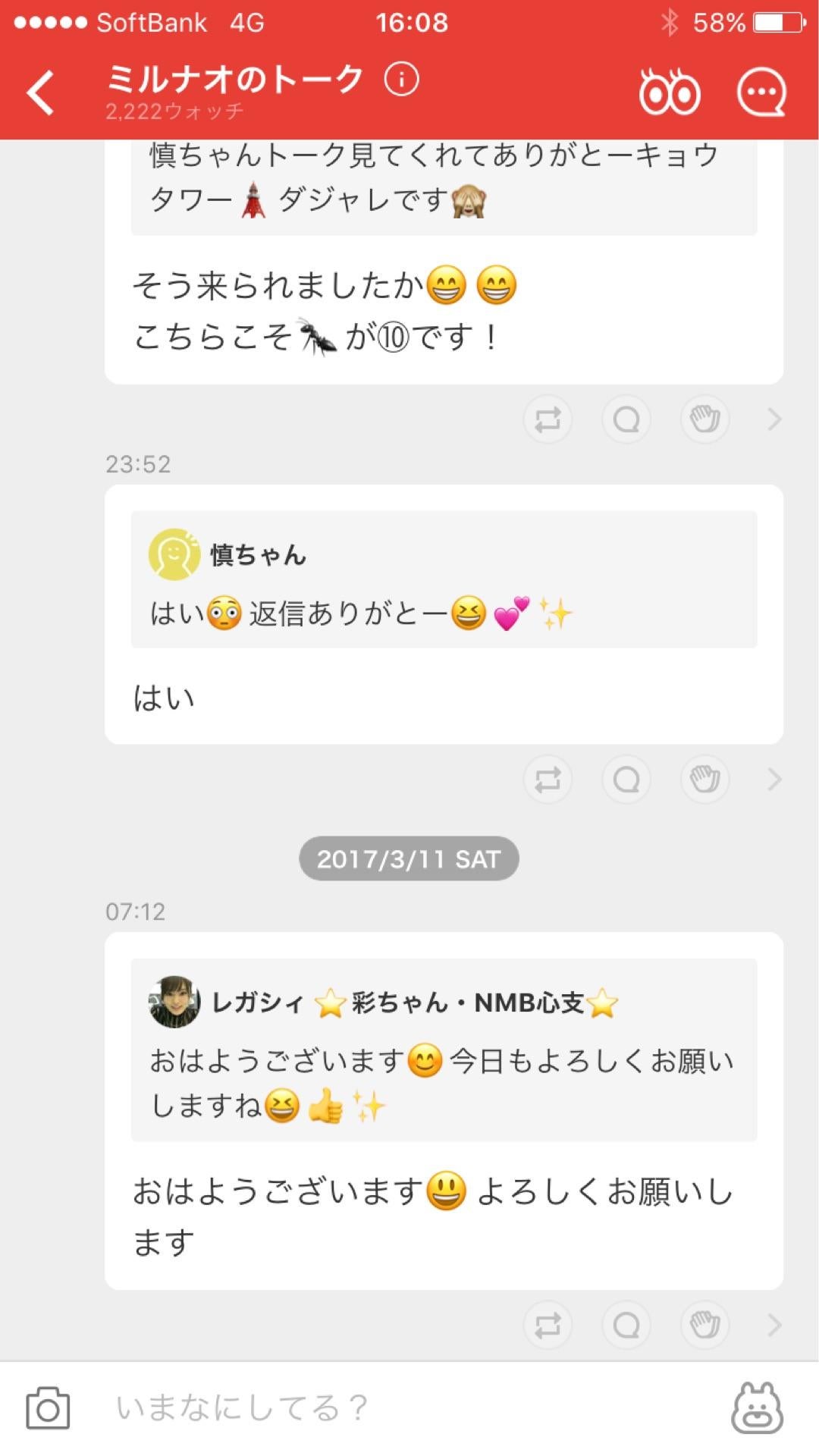Open the talk info icon
The width and height of the screenshot is (819, 1456).
point(401,79)
